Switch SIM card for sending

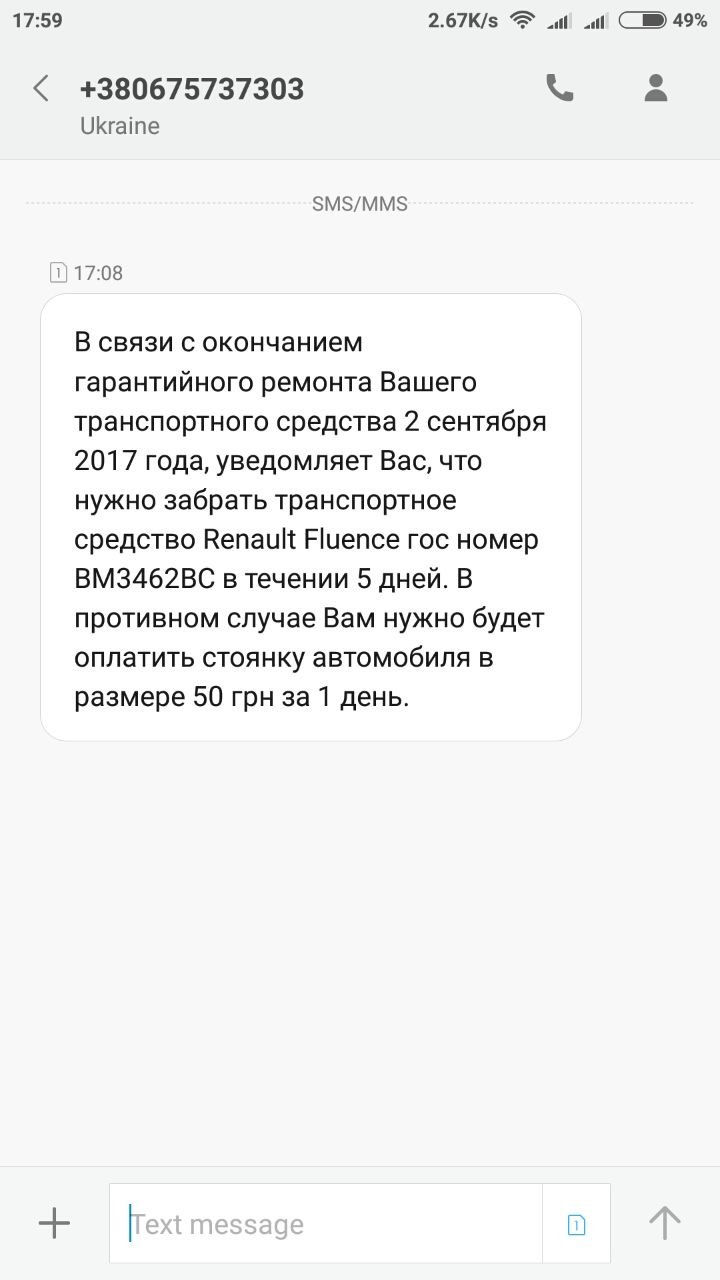point(576,1224)
